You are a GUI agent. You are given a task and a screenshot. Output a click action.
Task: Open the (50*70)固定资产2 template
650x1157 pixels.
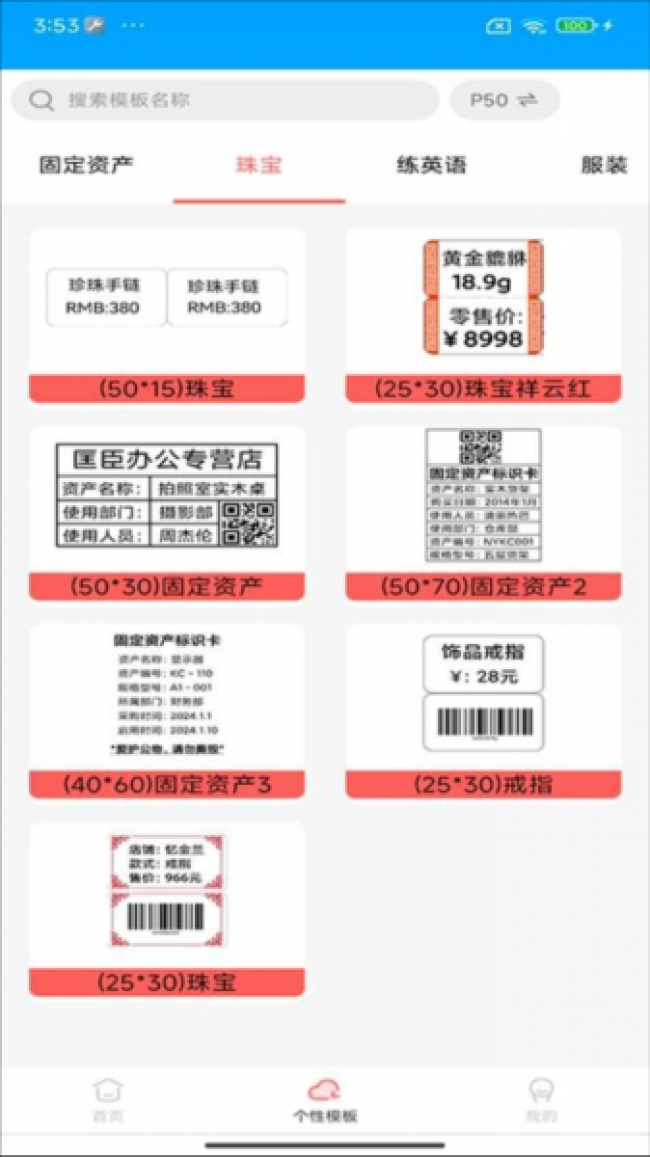(x=483, y=513)
